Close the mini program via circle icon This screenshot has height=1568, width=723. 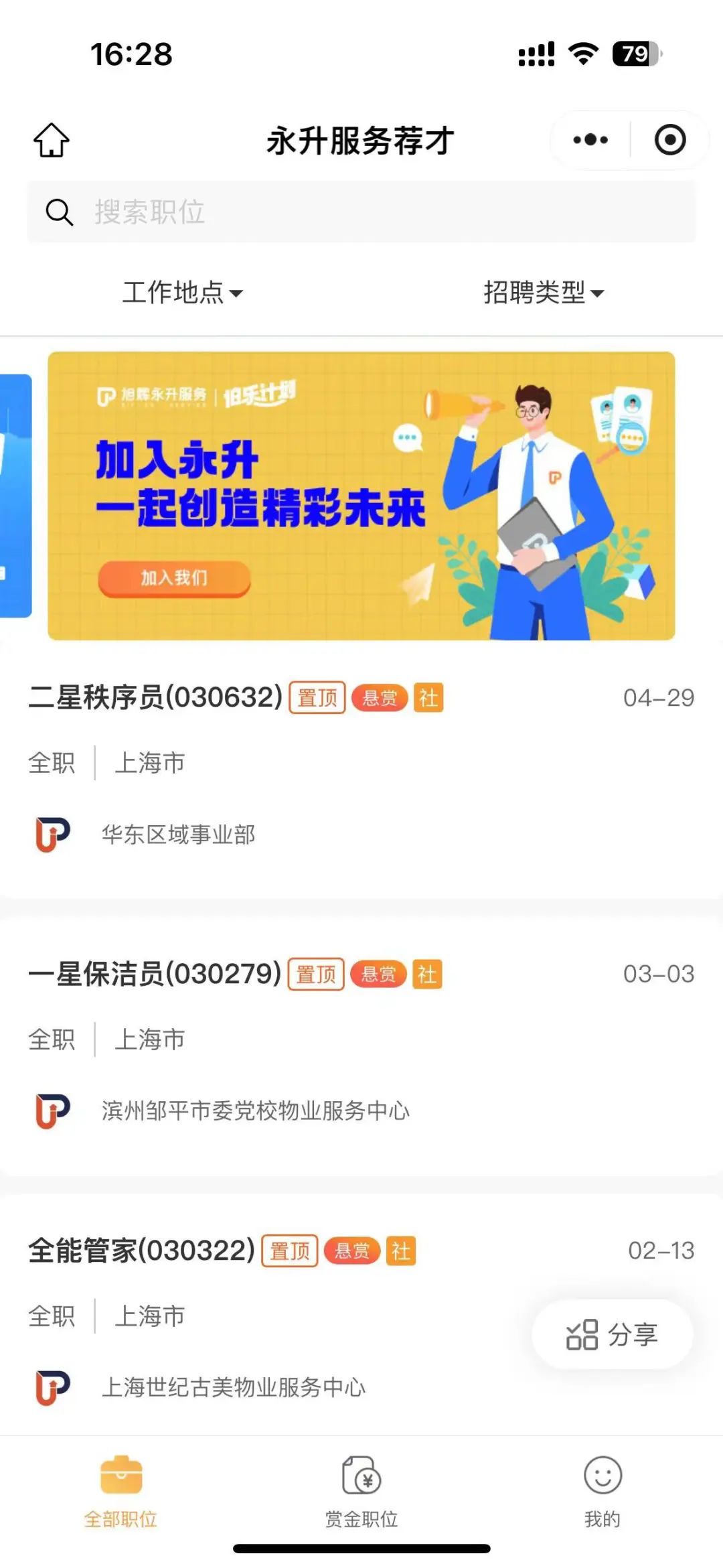point(669,140)
